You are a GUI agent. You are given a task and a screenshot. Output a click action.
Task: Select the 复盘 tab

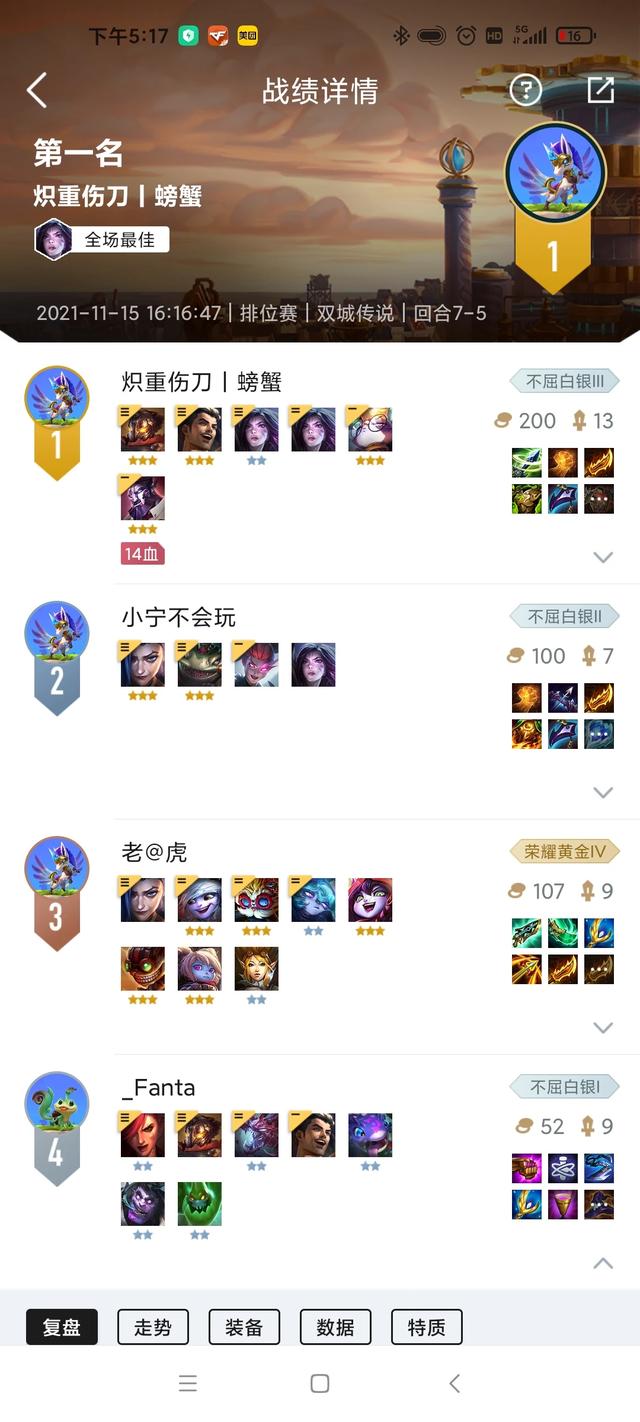pos(62,1327)
